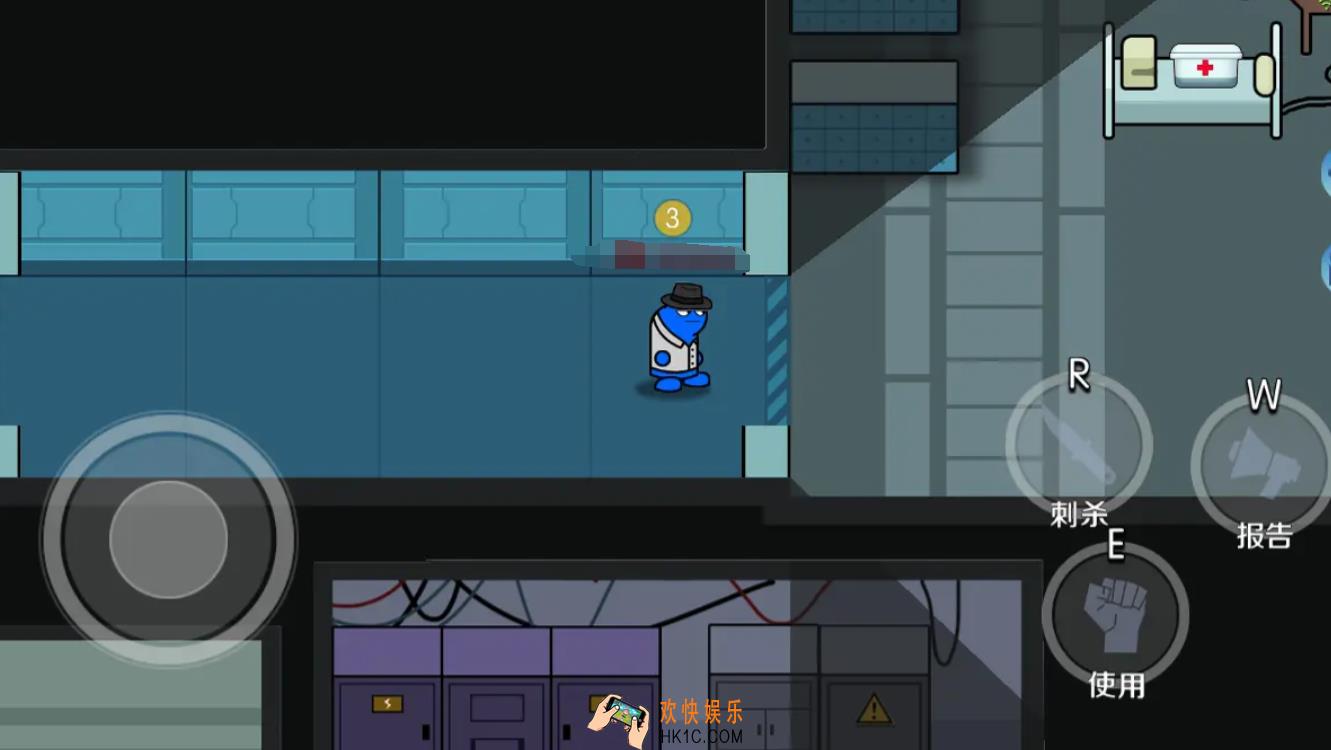Tap the 刺杀 knife button

(1078, 445)
